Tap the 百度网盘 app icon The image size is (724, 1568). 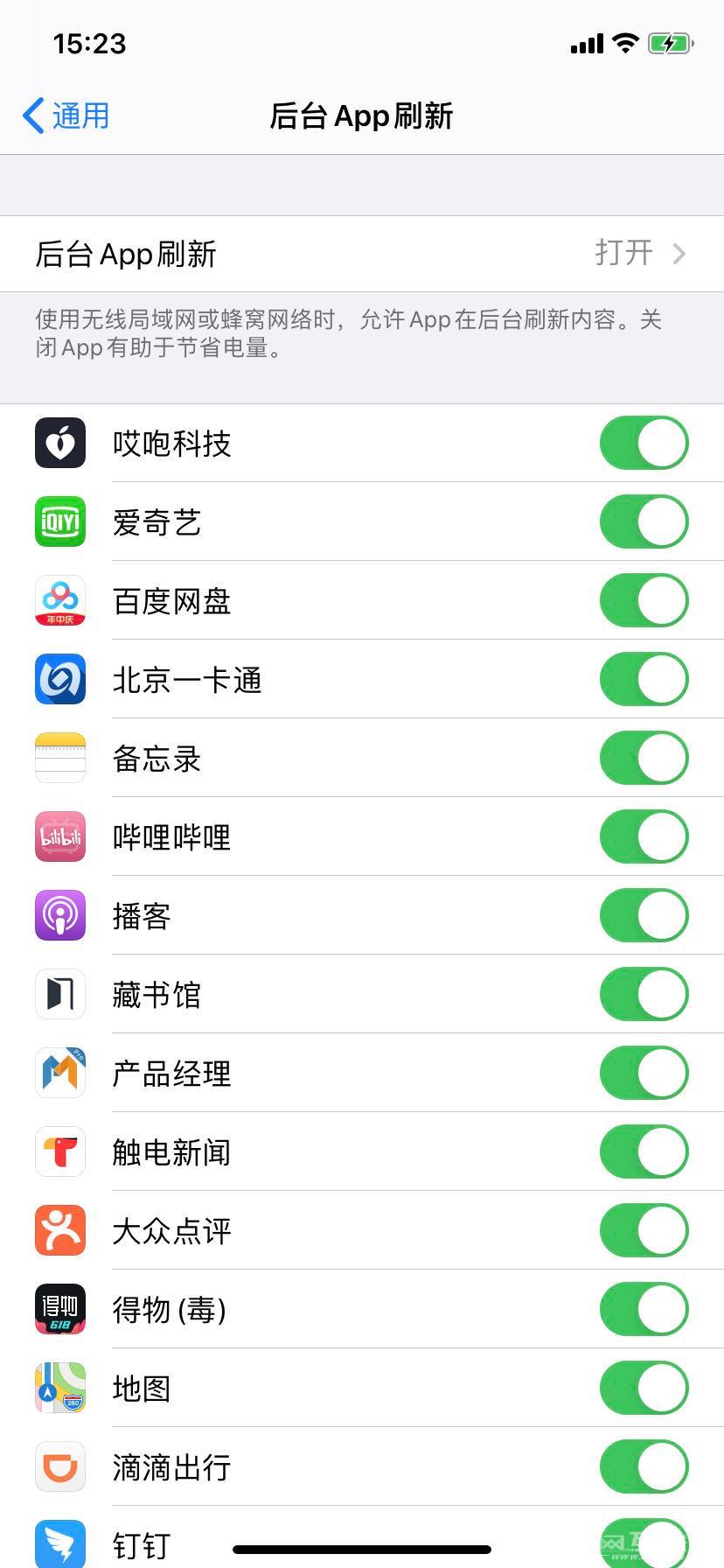tap(59, 600)
